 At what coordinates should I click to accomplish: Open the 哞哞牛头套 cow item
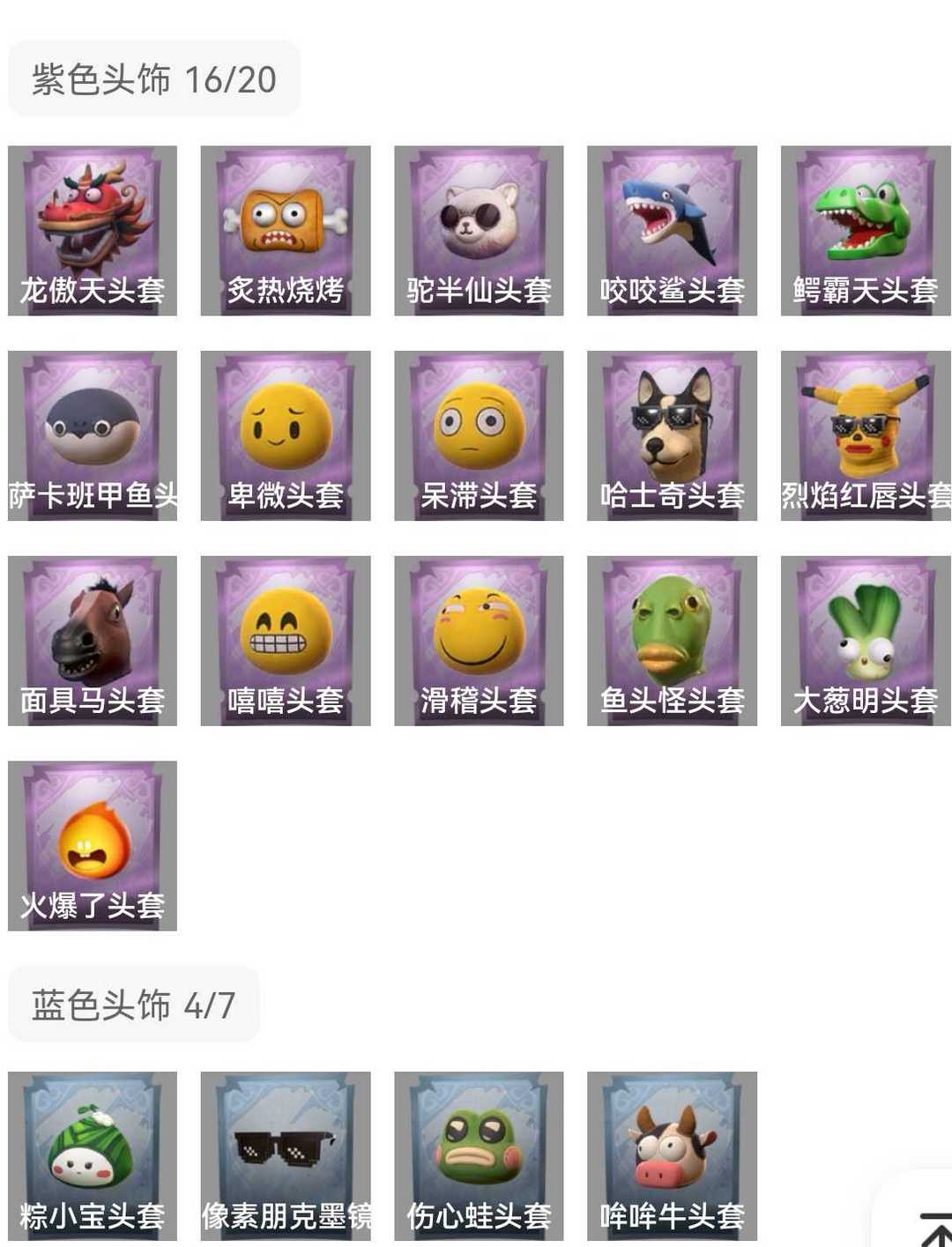[672, 1156]
